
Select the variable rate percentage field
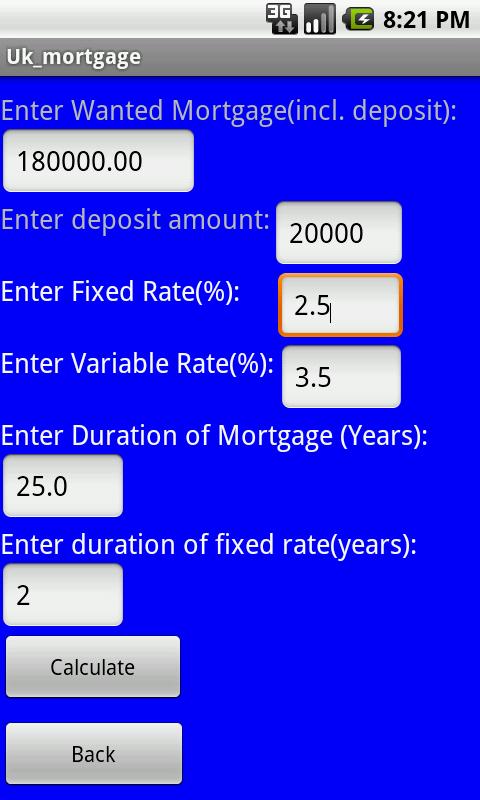click(x=342, y=377)
